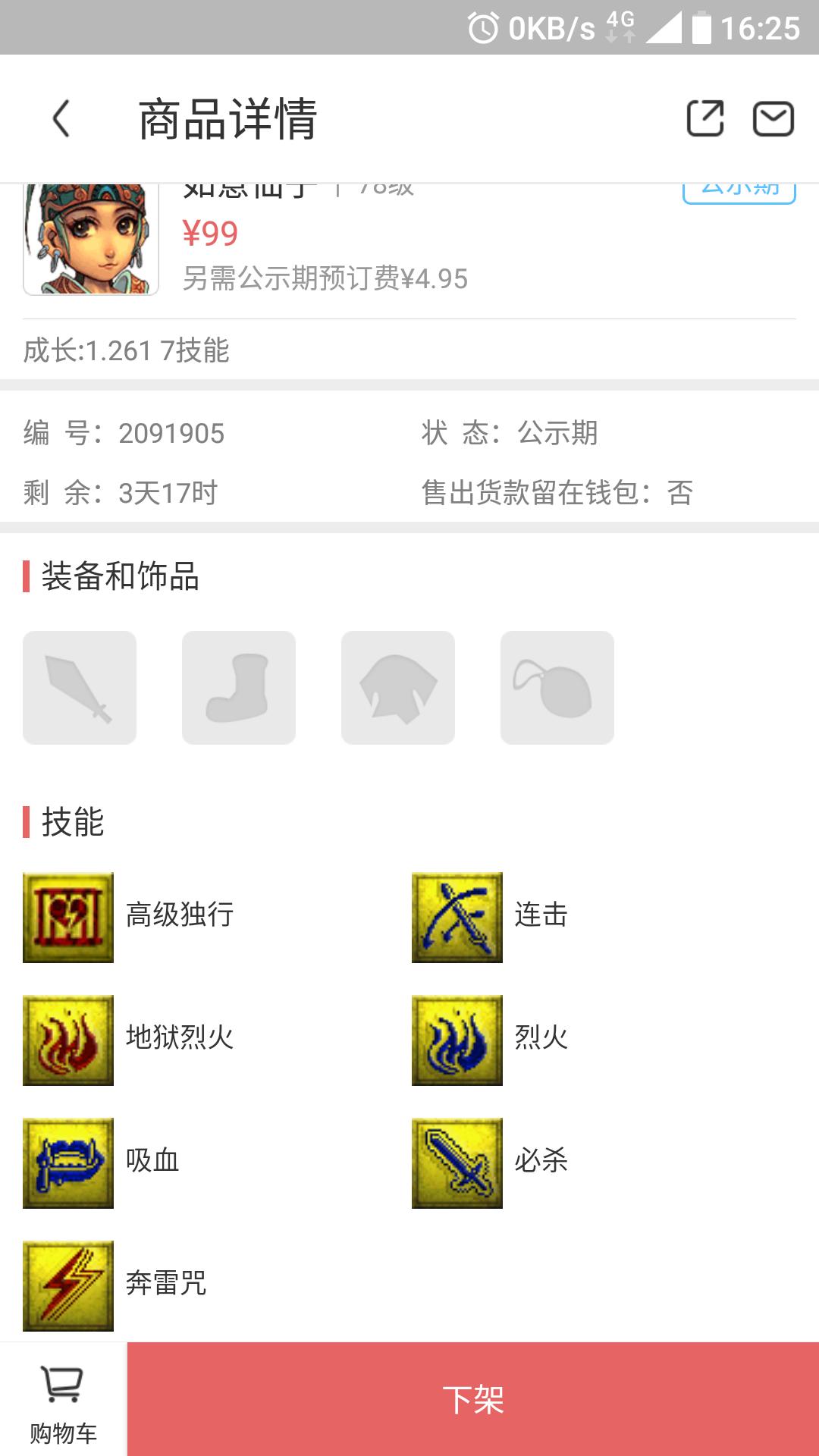Image resolution: width=819 pixels, height=1456 pixels.
Task: View the 烈火 skill
Action: point(457,1040)
